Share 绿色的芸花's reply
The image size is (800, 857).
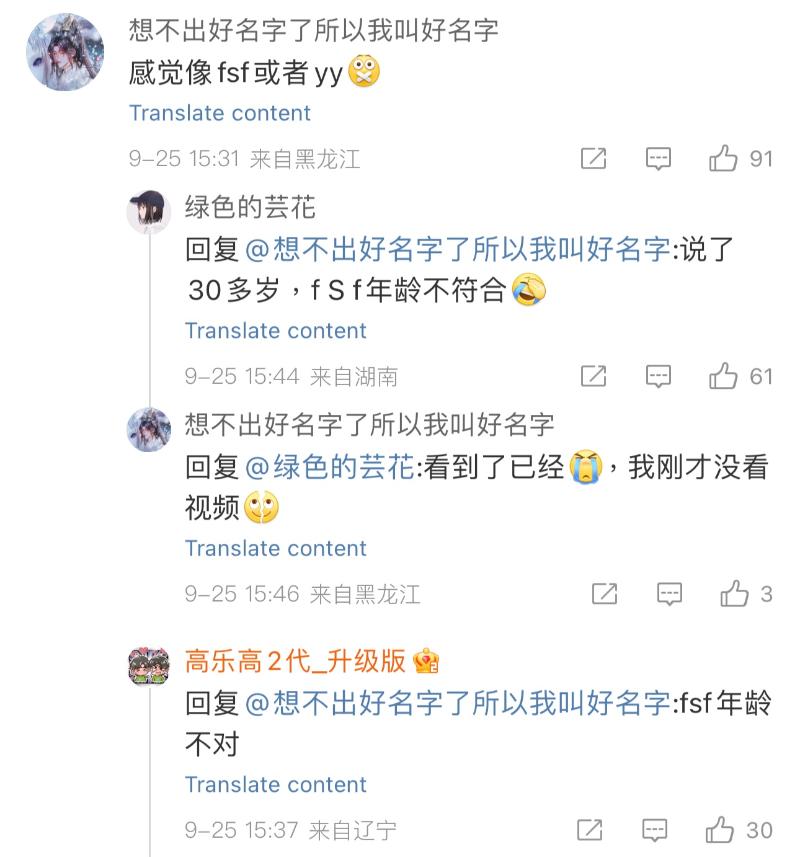point(594,376)
